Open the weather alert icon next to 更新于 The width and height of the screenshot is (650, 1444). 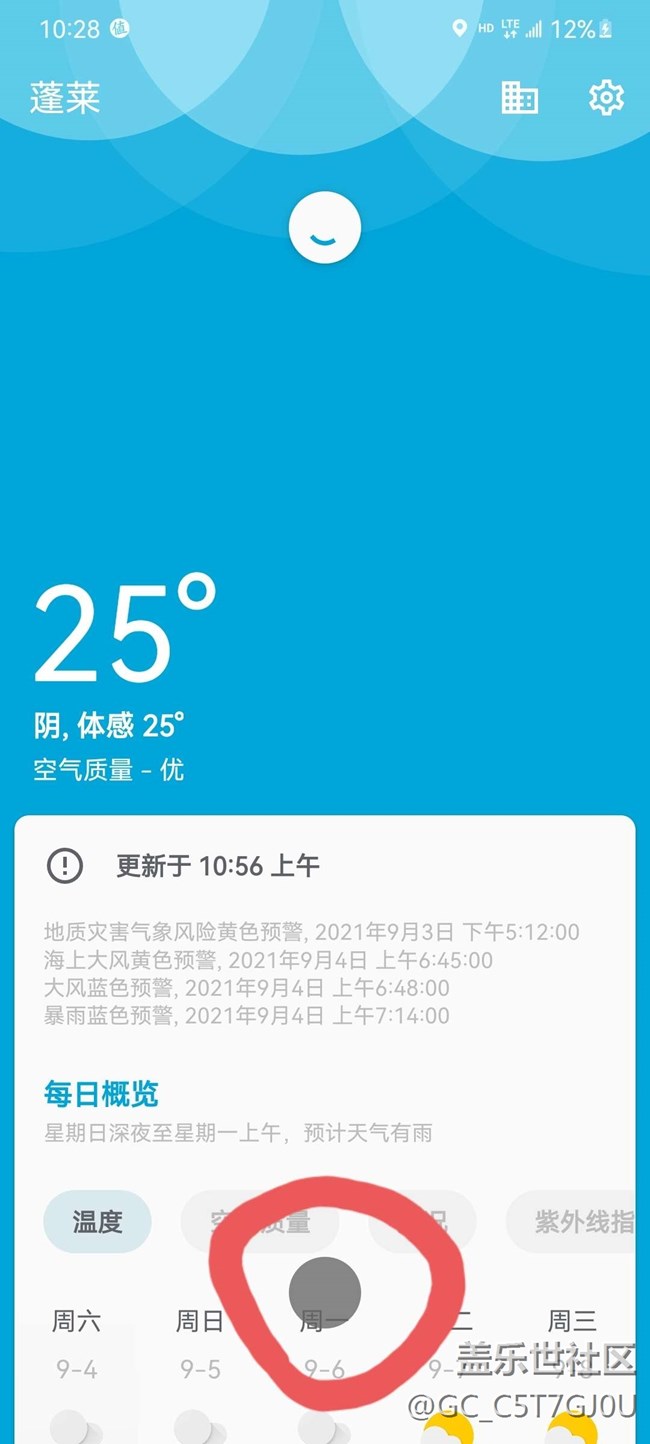(x=65, y=865)
